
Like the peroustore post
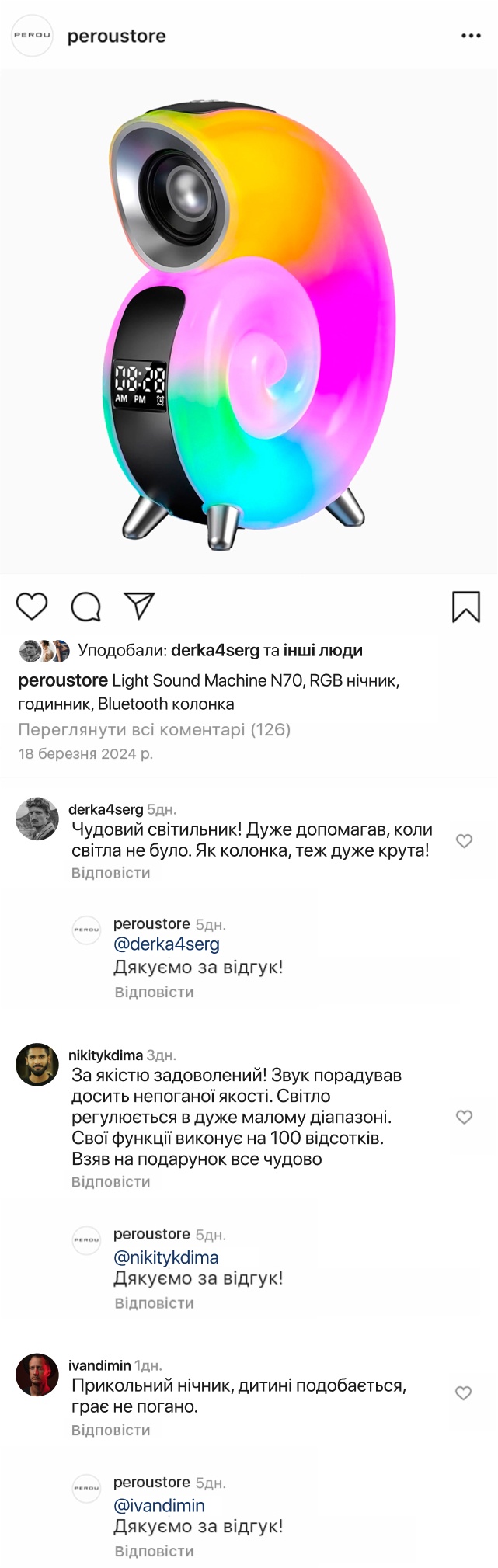point(32,607)
